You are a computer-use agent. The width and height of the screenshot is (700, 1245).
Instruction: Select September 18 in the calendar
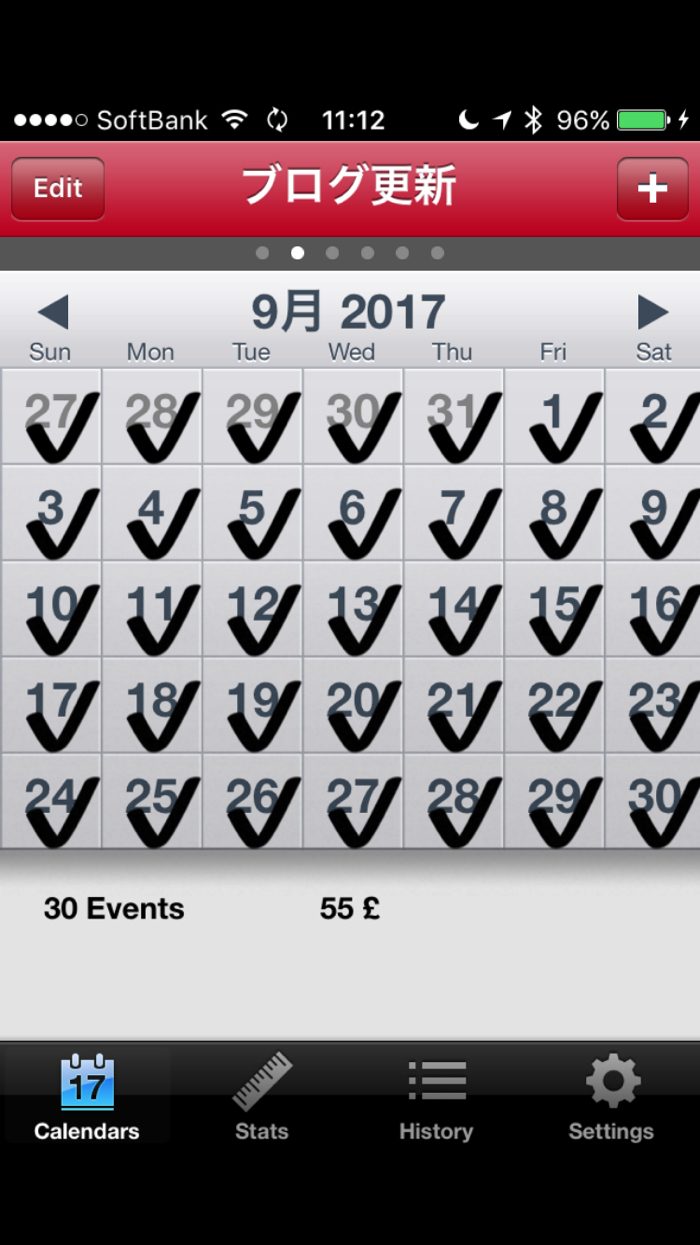coord(152,705)
